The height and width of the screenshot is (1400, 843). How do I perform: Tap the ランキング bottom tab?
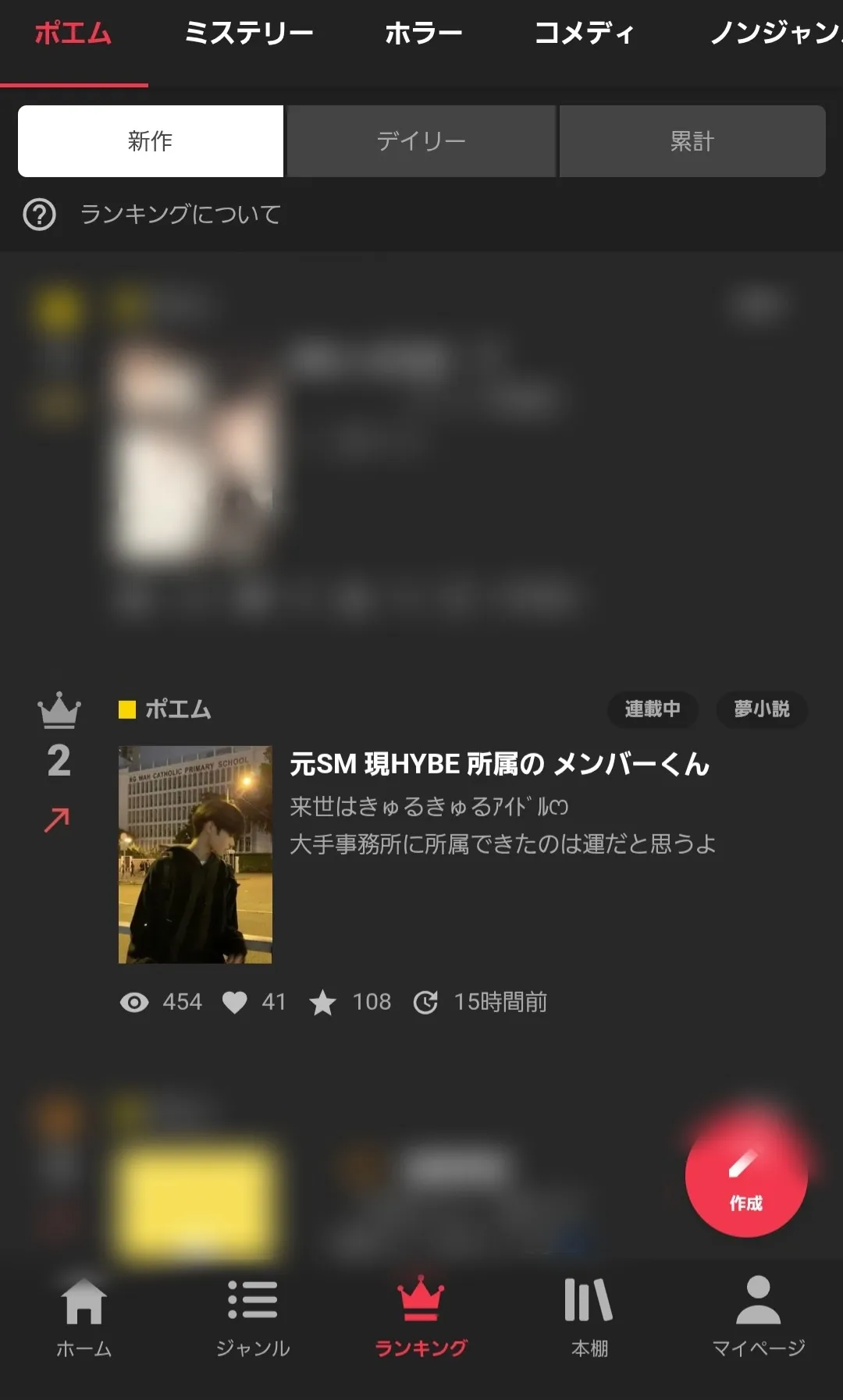point(421,1316)
